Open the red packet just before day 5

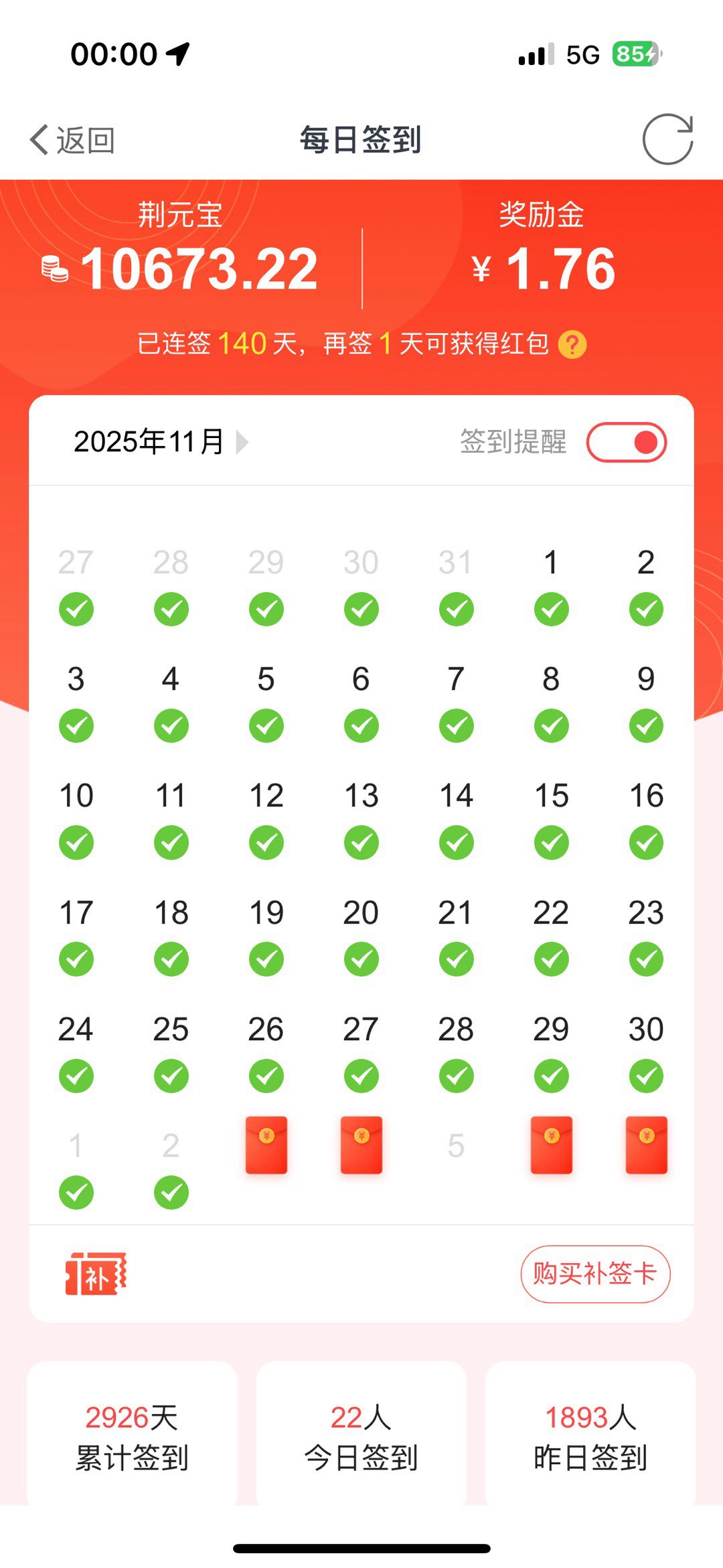point(361,1145)
